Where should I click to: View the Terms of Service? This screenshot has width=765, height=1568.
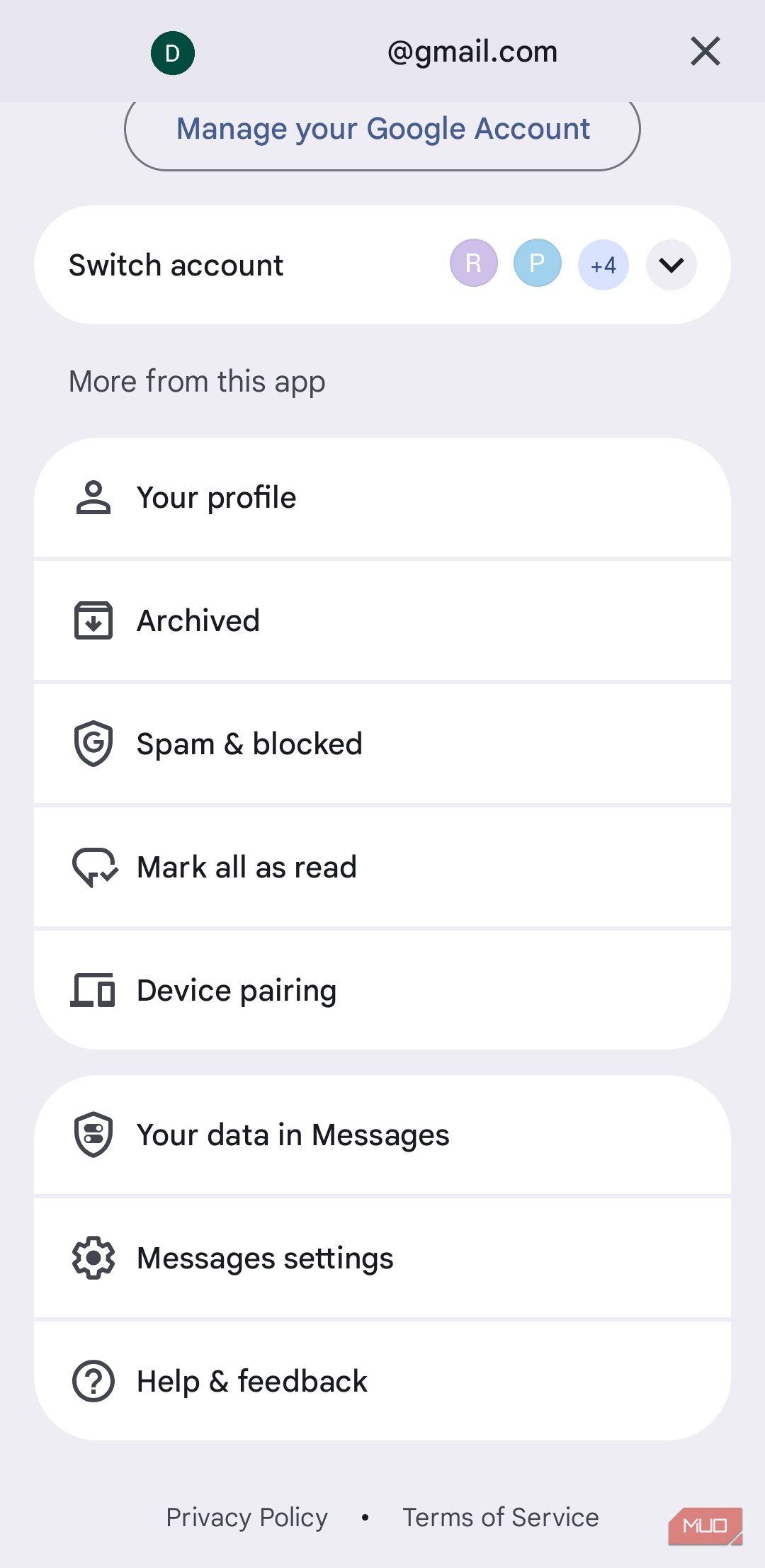tap(500, 1518)
